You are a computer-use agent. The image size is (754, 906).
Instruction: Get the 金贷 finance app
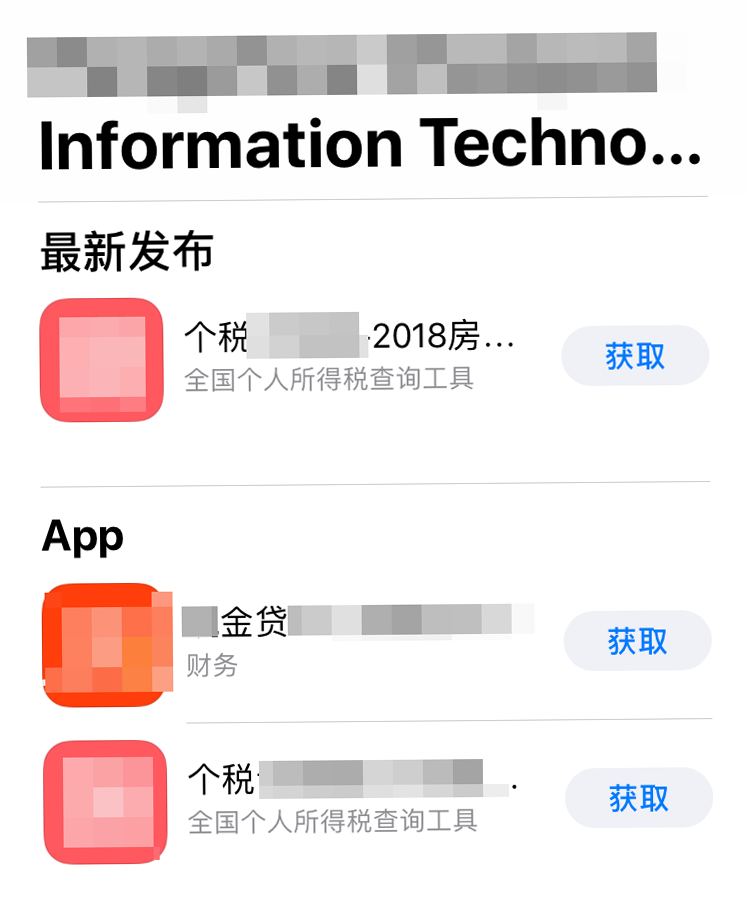tap(637, 641)
